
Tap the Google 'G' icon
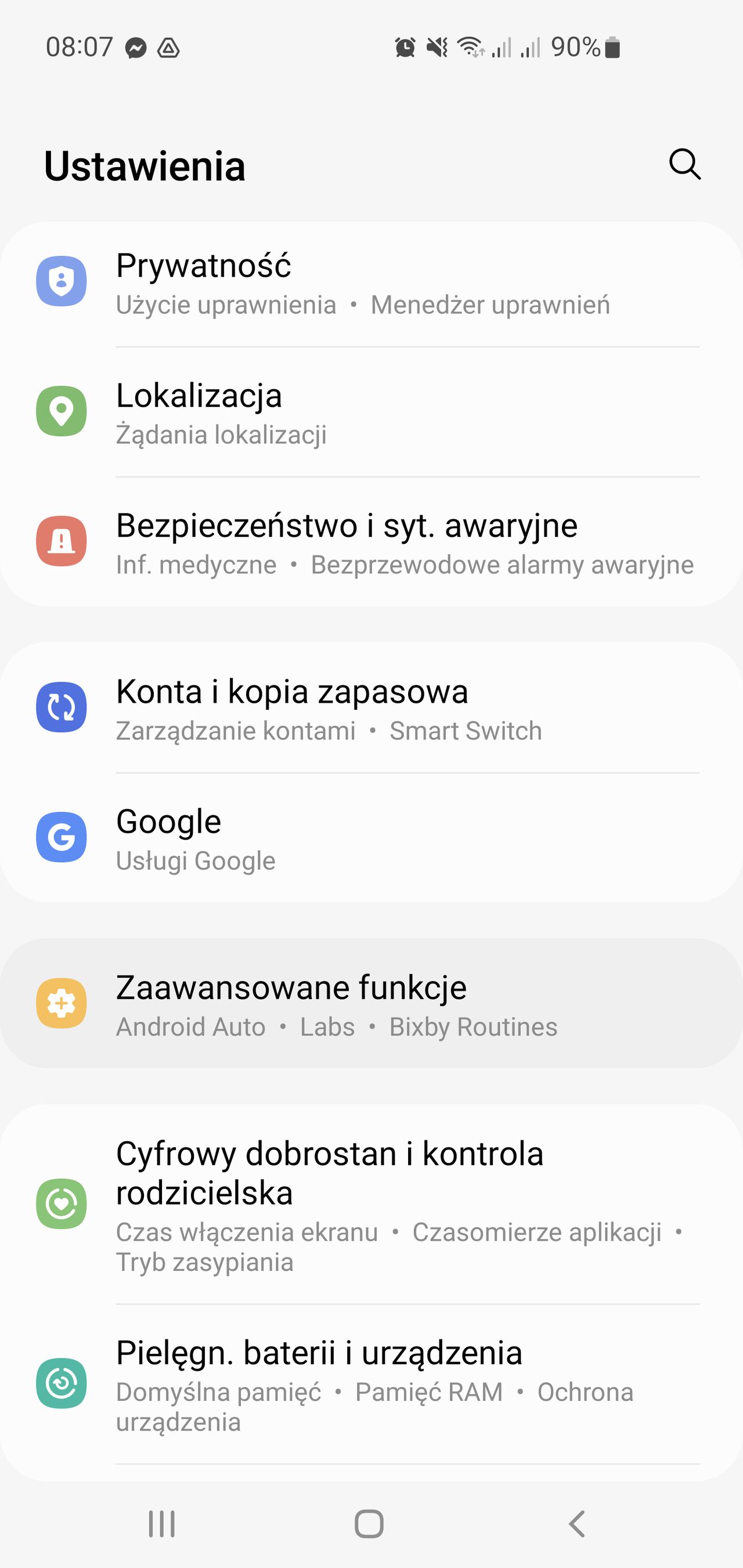tap(62, 837)
